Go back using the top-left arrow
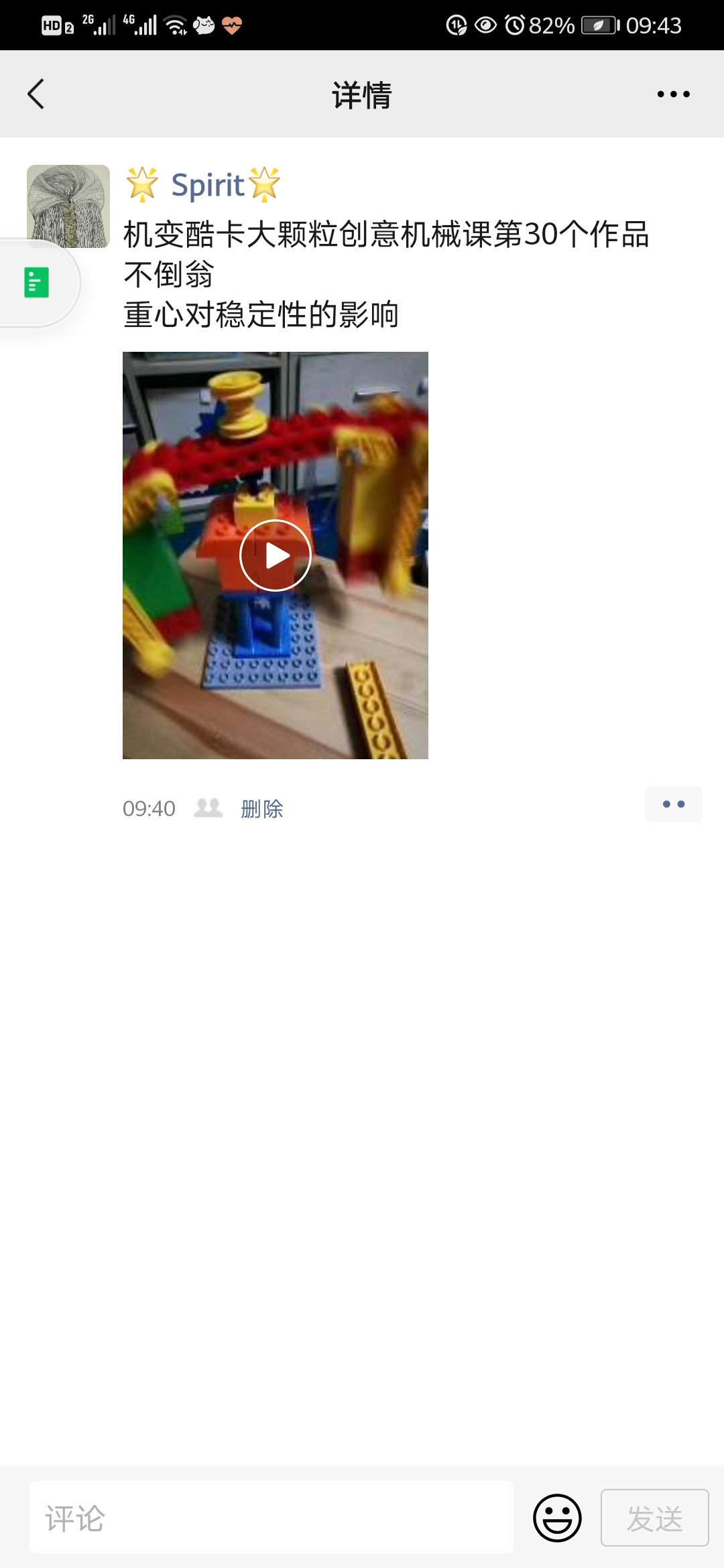 36,94
